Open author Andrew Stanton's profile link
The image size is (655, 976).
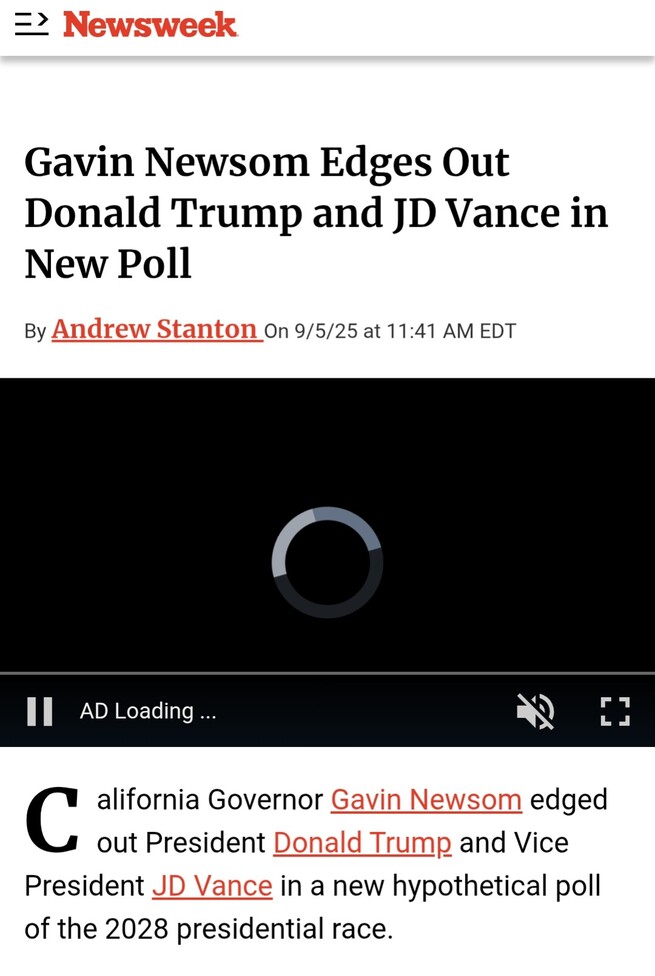155,329
